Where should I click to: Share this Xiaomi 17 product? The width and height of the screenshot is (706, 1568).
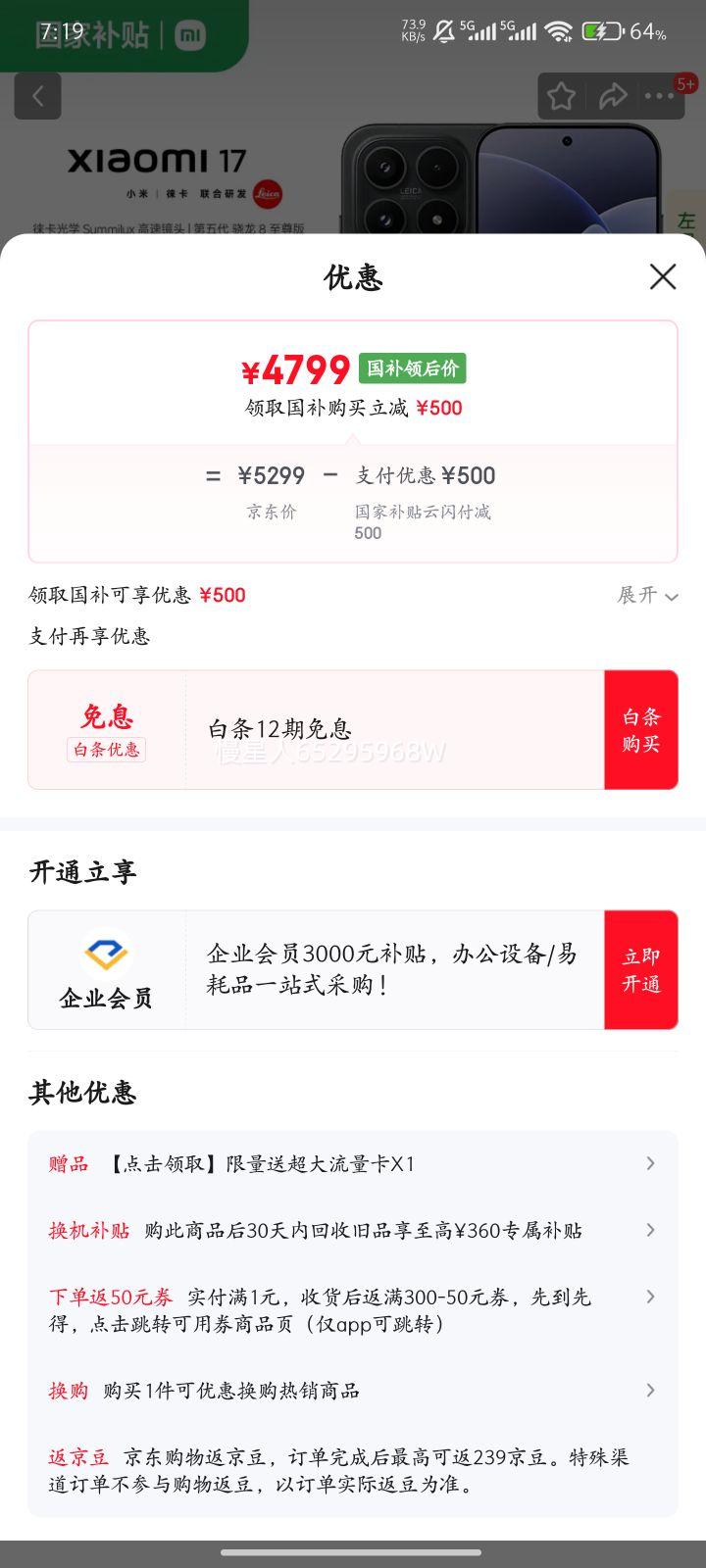pyautogui.click(x=613, y=96)
